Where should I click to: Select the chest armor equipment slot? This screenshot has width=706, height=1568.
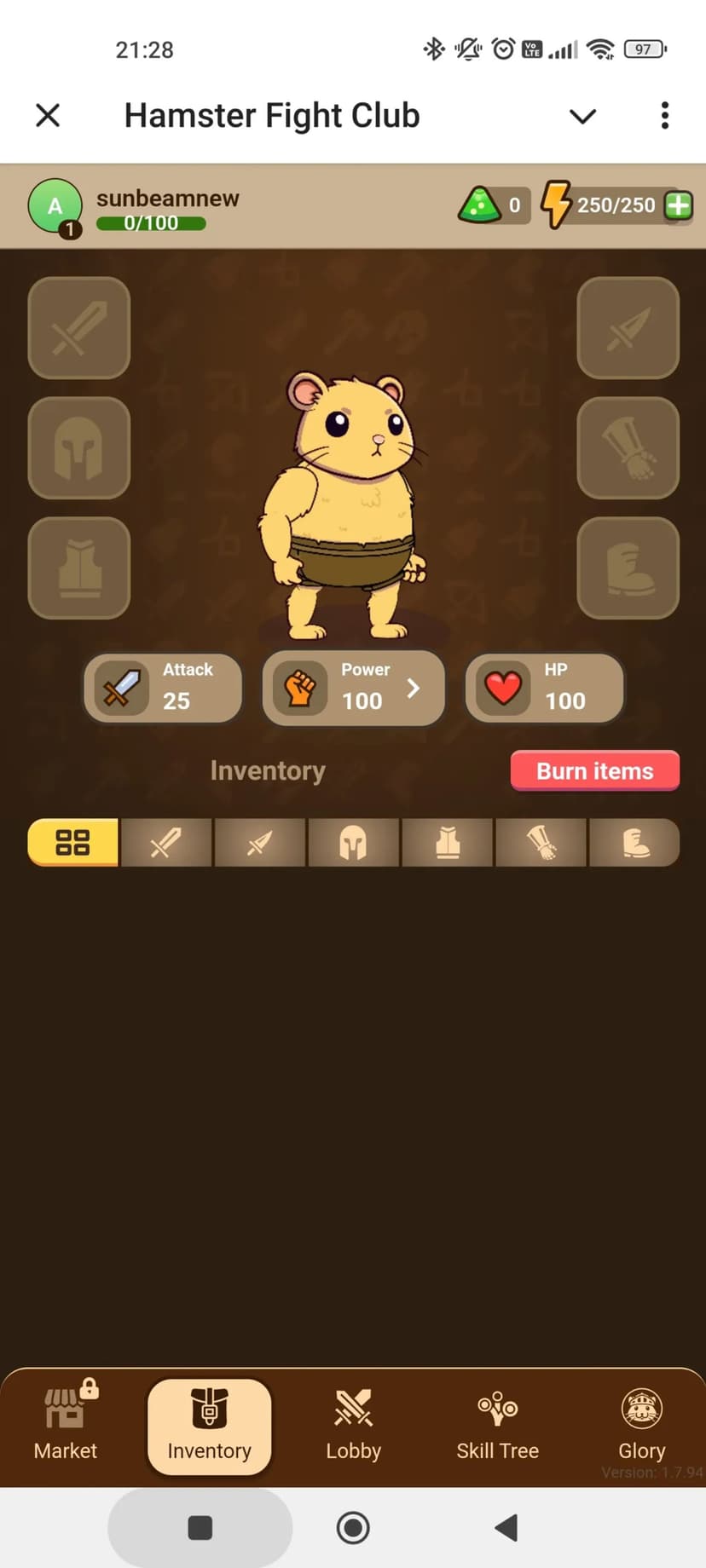[79, 568]
